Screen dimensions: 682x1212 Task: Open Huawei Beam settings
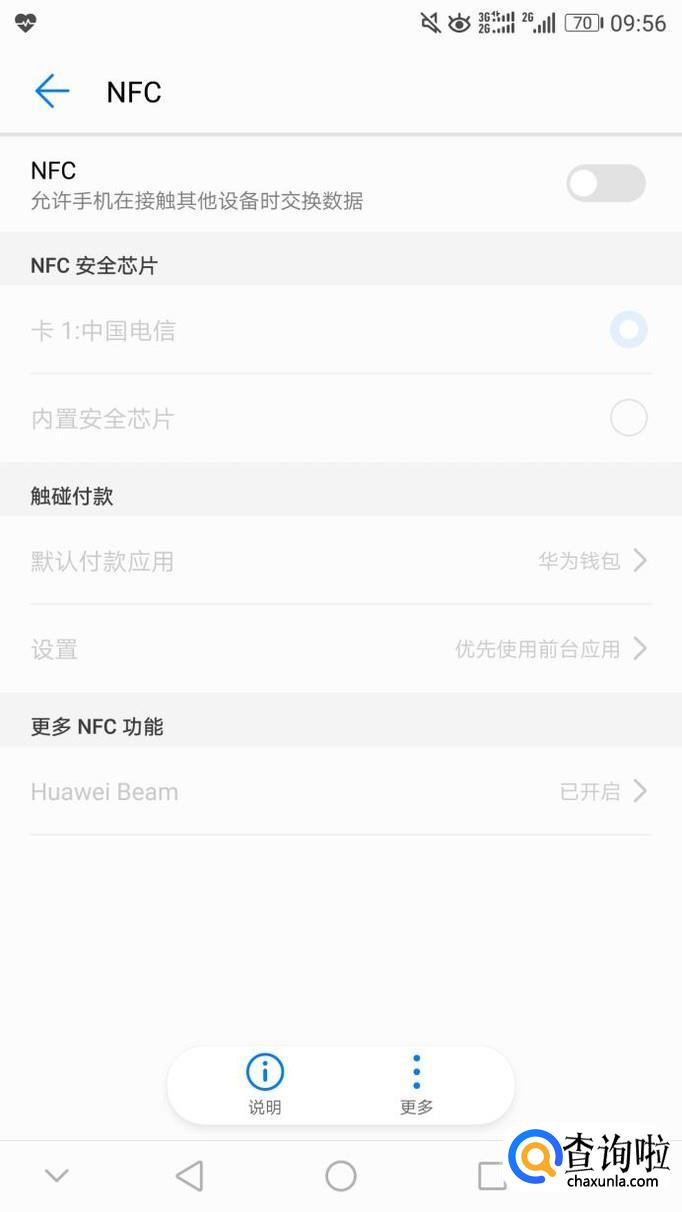pyautogui.click(x=340, y=792)
